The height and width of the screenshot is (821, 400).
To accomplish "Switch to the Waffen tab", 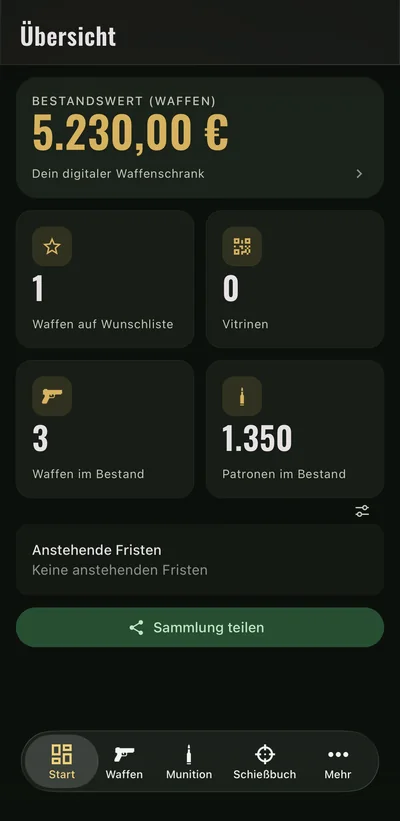I will point(124,762).
